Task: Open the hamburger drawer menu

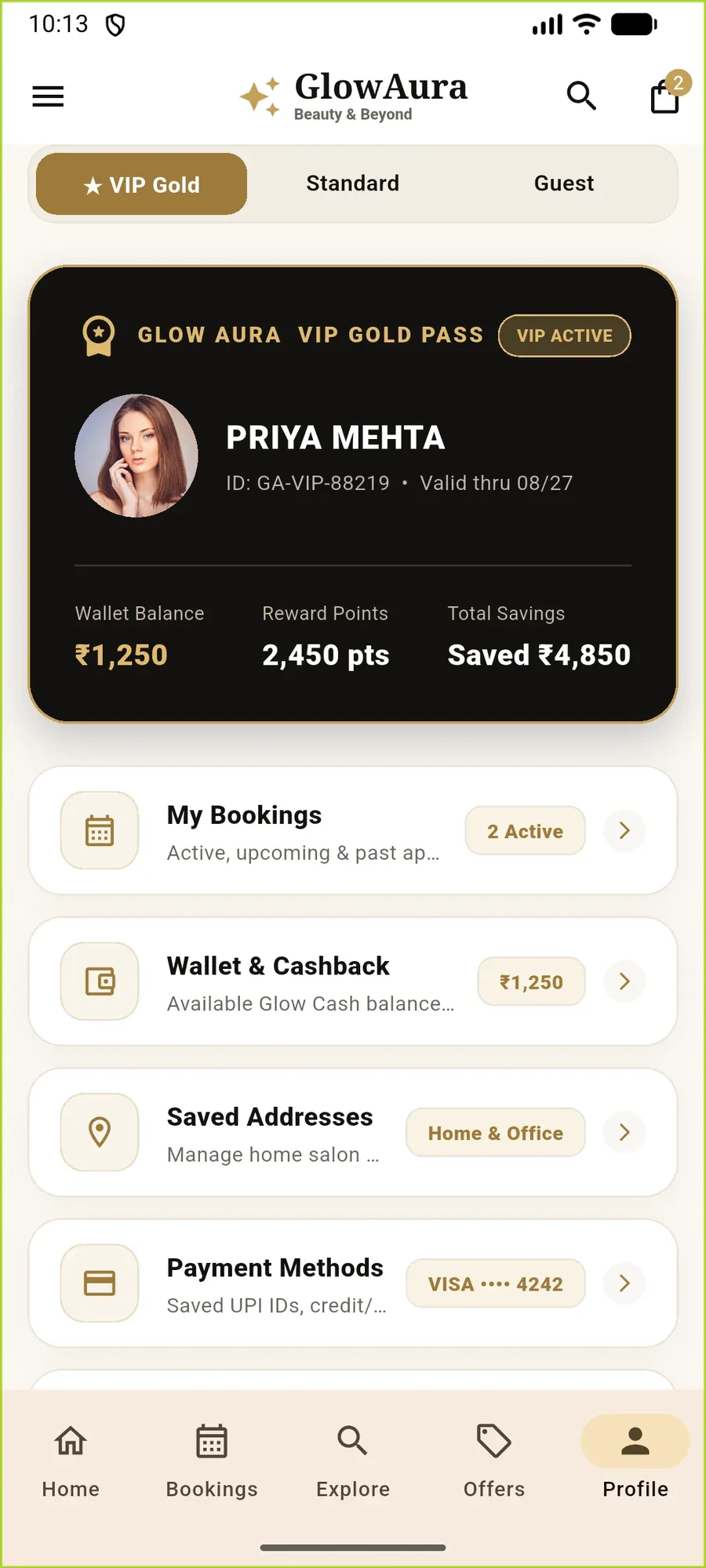Action: tap(48, 96)
